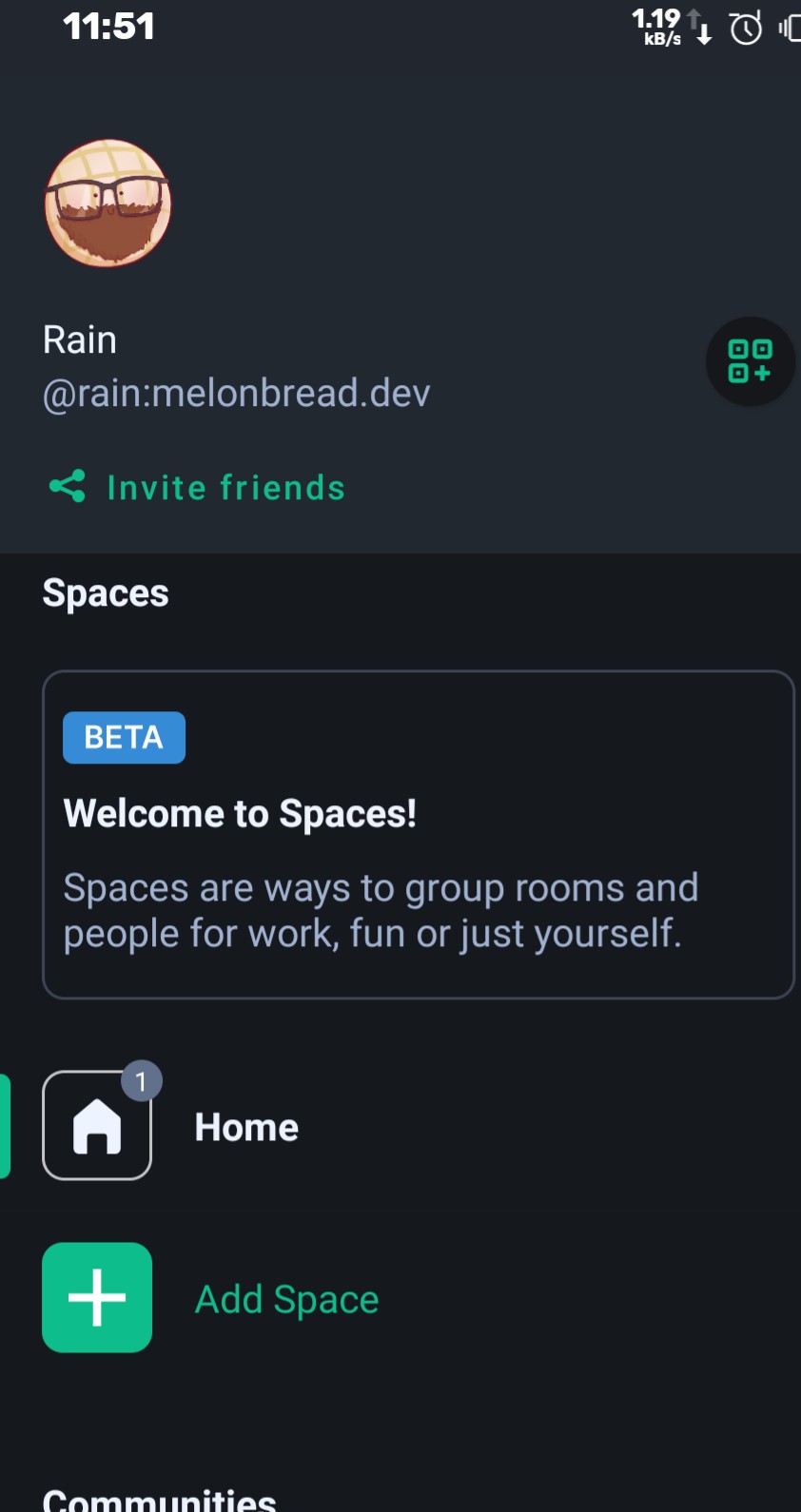Select the Home space
The width and height of the screenshot is (801, 1512).
click(x=400, y=1126)
